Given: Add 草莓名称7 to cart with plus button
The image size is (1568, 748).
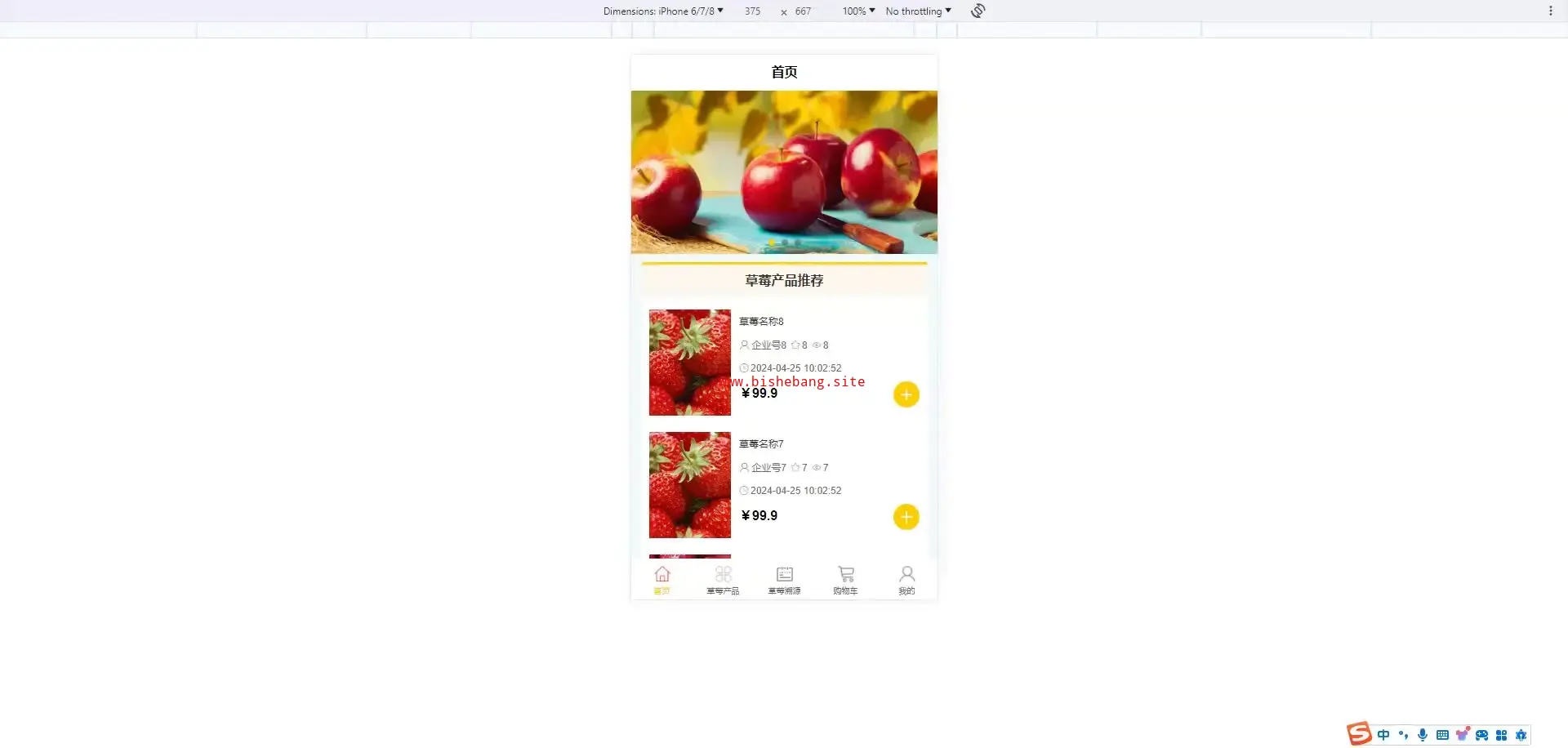Looking at the screenshot, I should pyautogui.click(x=906, y=517).
